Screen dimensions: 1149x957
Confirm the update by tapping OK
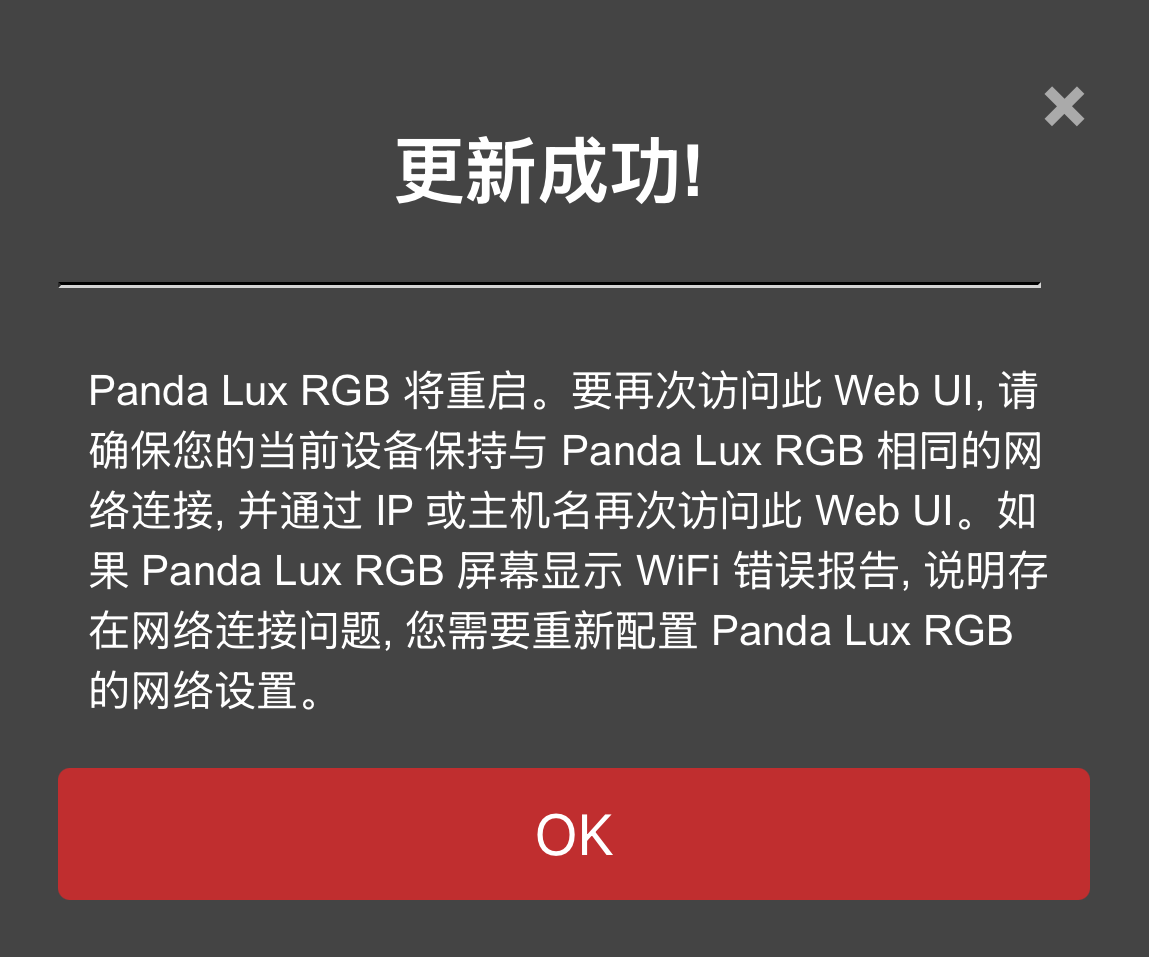(573, 834)
